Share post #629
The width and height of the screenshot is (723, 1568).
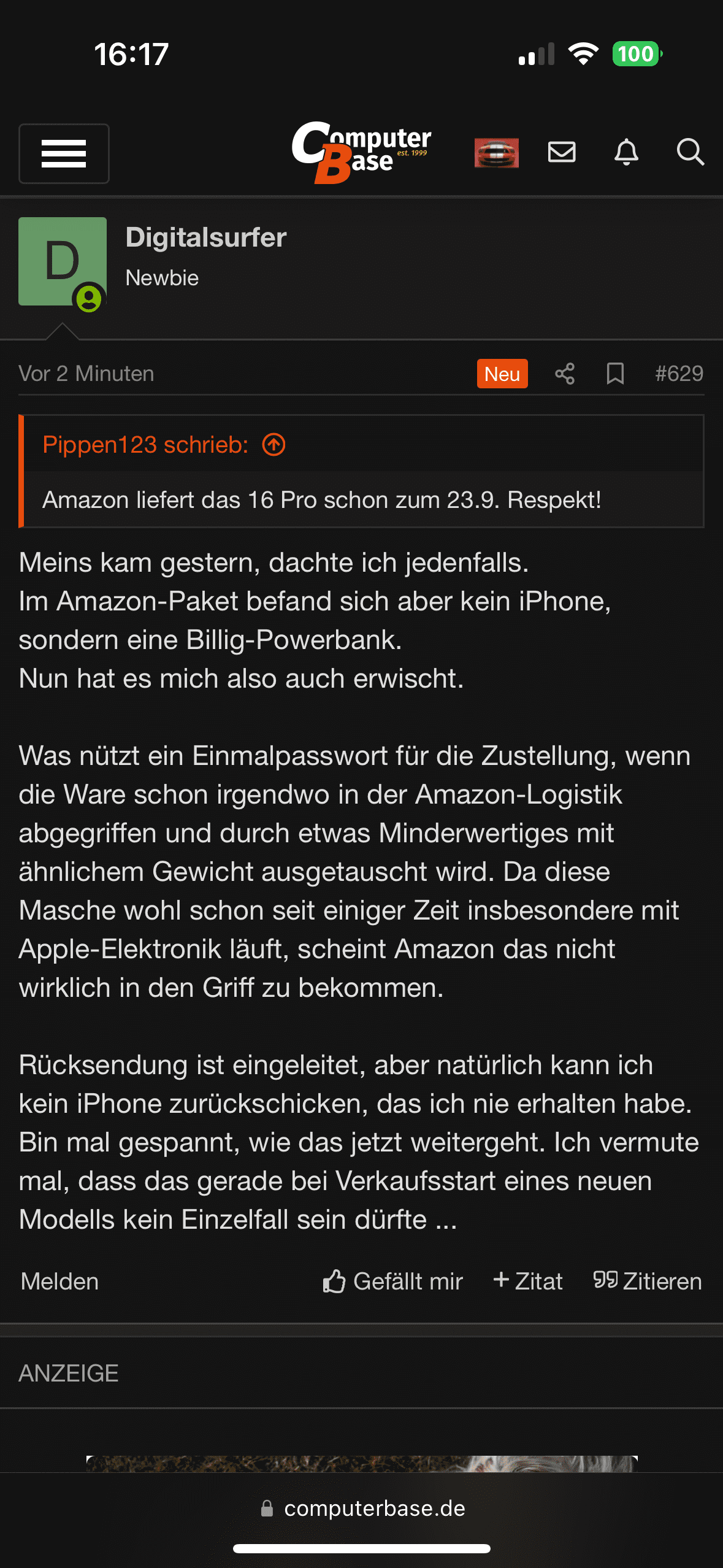565,374
